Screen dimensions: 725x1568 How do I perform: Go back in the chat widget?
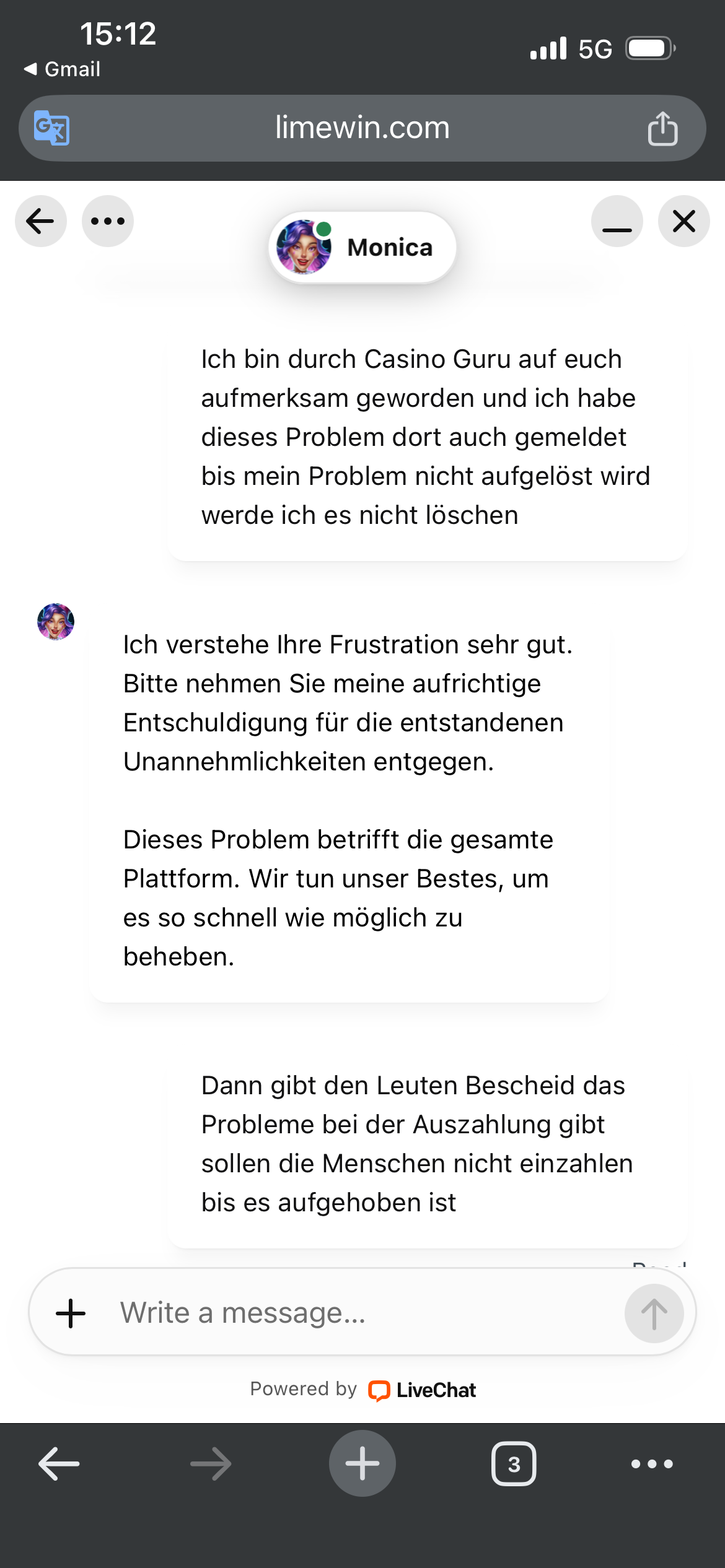(x=41, y=221)
